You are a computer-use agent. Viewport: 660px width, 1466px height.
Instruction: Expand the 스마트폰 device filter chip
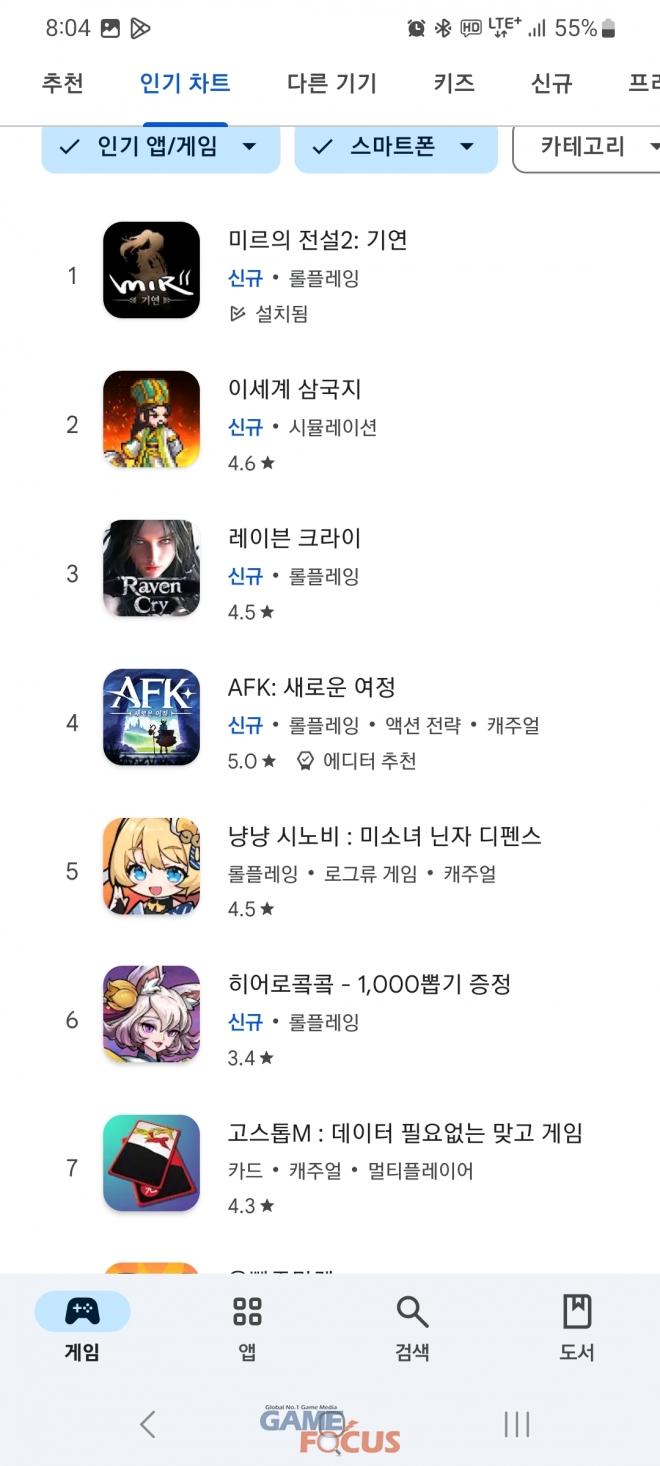click(396, 147)
